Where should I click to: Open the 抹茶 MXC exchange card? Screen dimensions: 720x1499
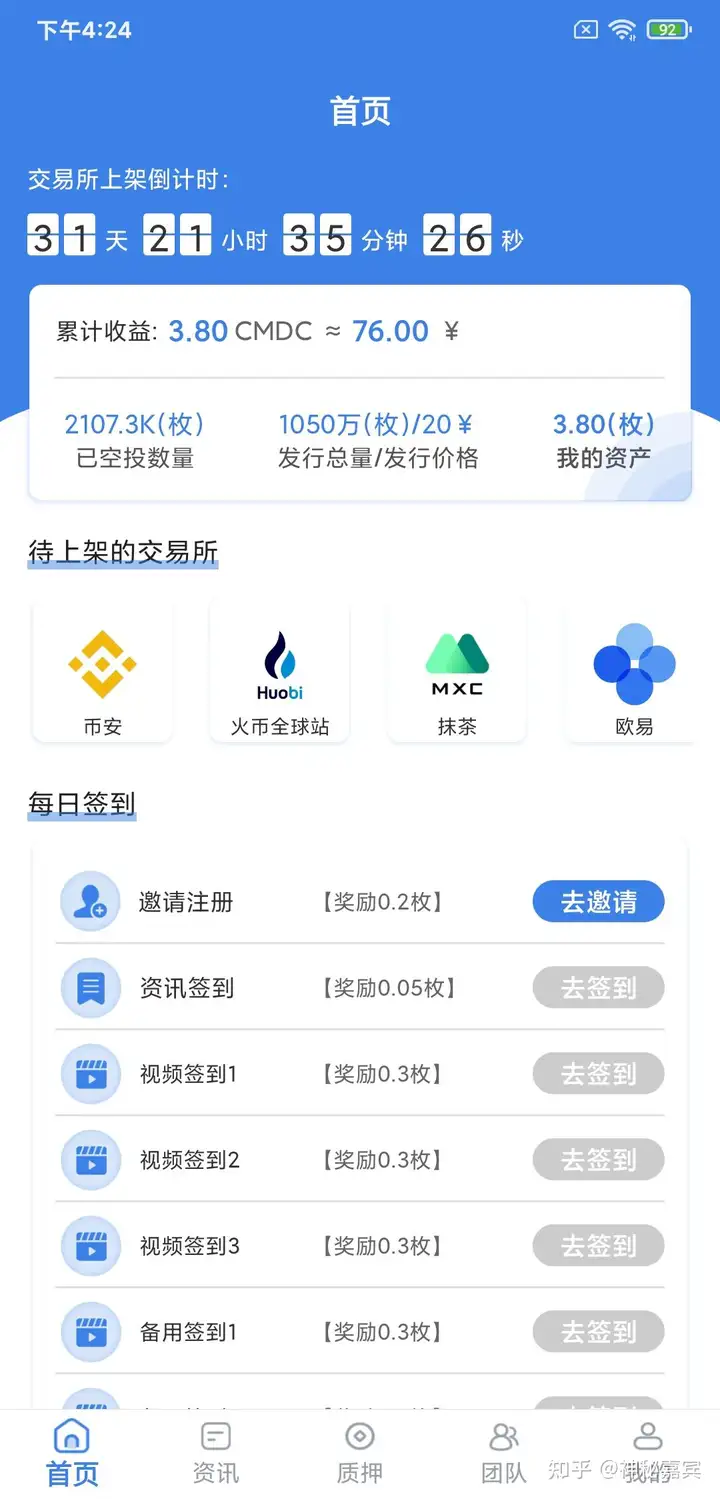tap(457, 672)
